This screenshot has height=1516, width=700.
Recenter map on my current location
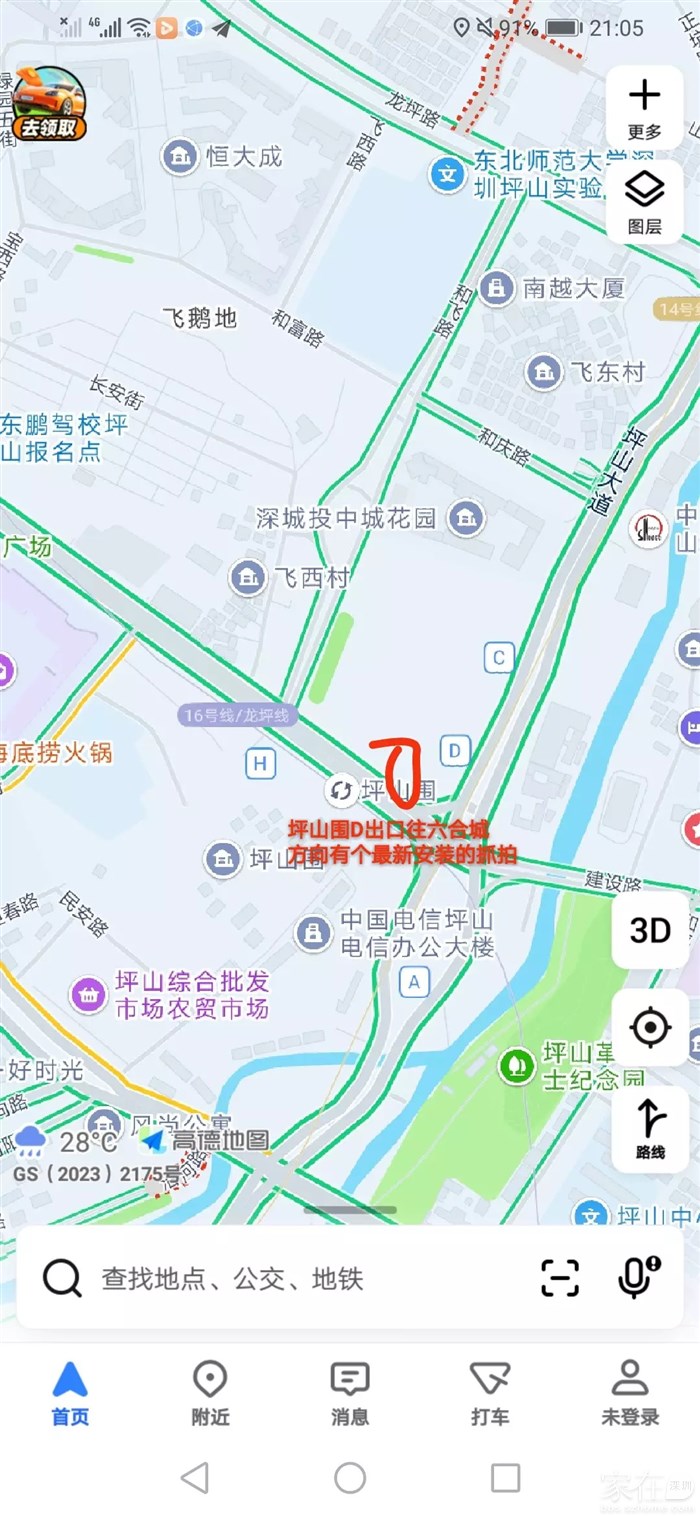tap(650, 1027)
